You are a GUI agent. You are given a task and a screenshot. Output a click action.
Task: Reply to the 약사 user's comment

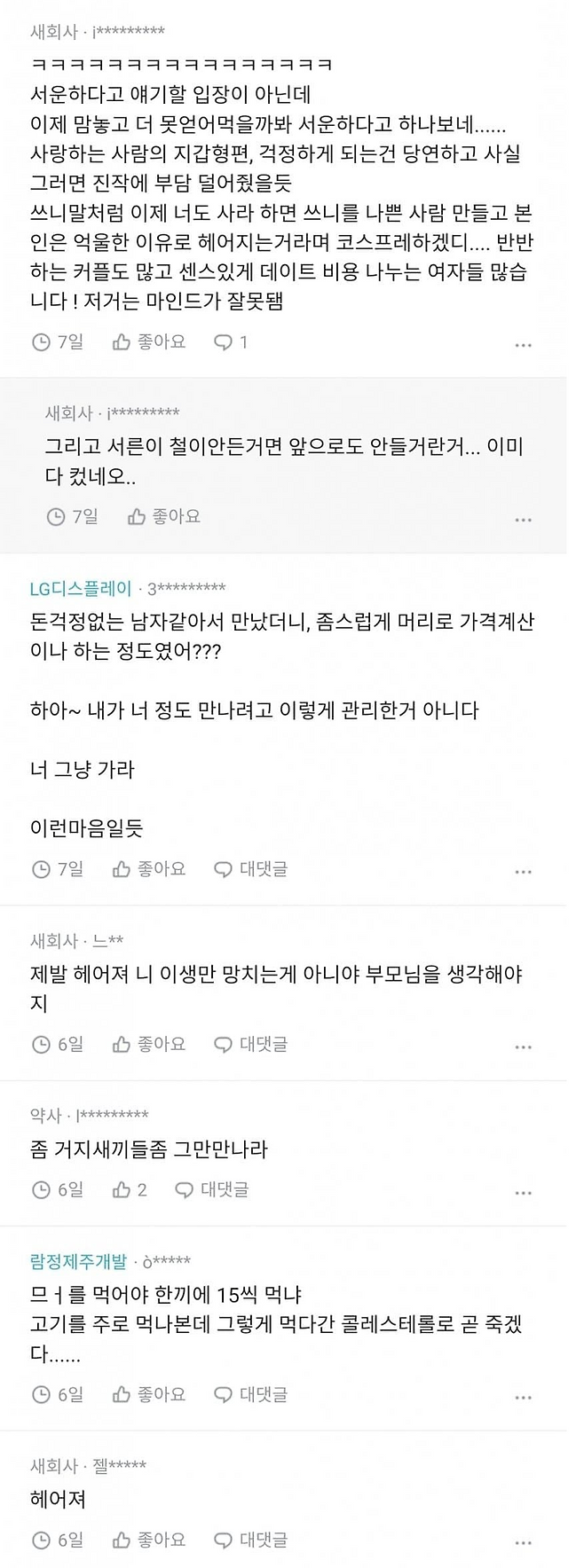pyautogui.click(x=212, y=1189)
